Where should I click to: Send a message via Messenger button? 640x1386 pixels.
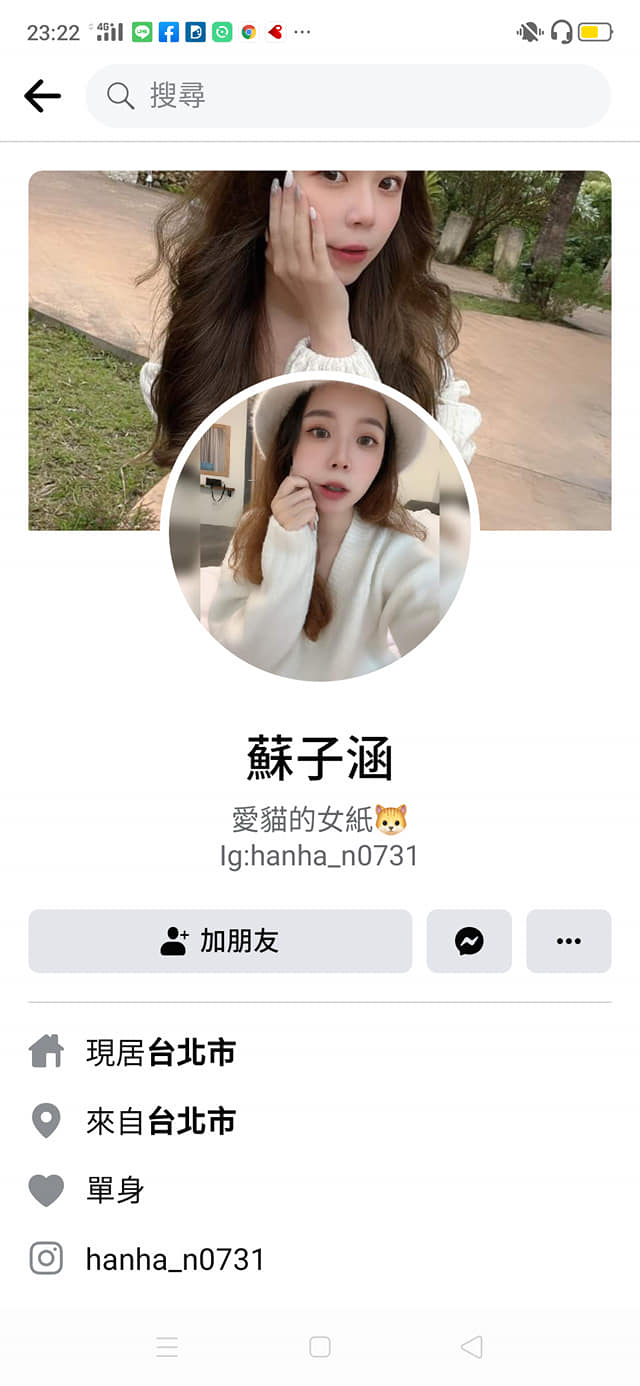469,941
